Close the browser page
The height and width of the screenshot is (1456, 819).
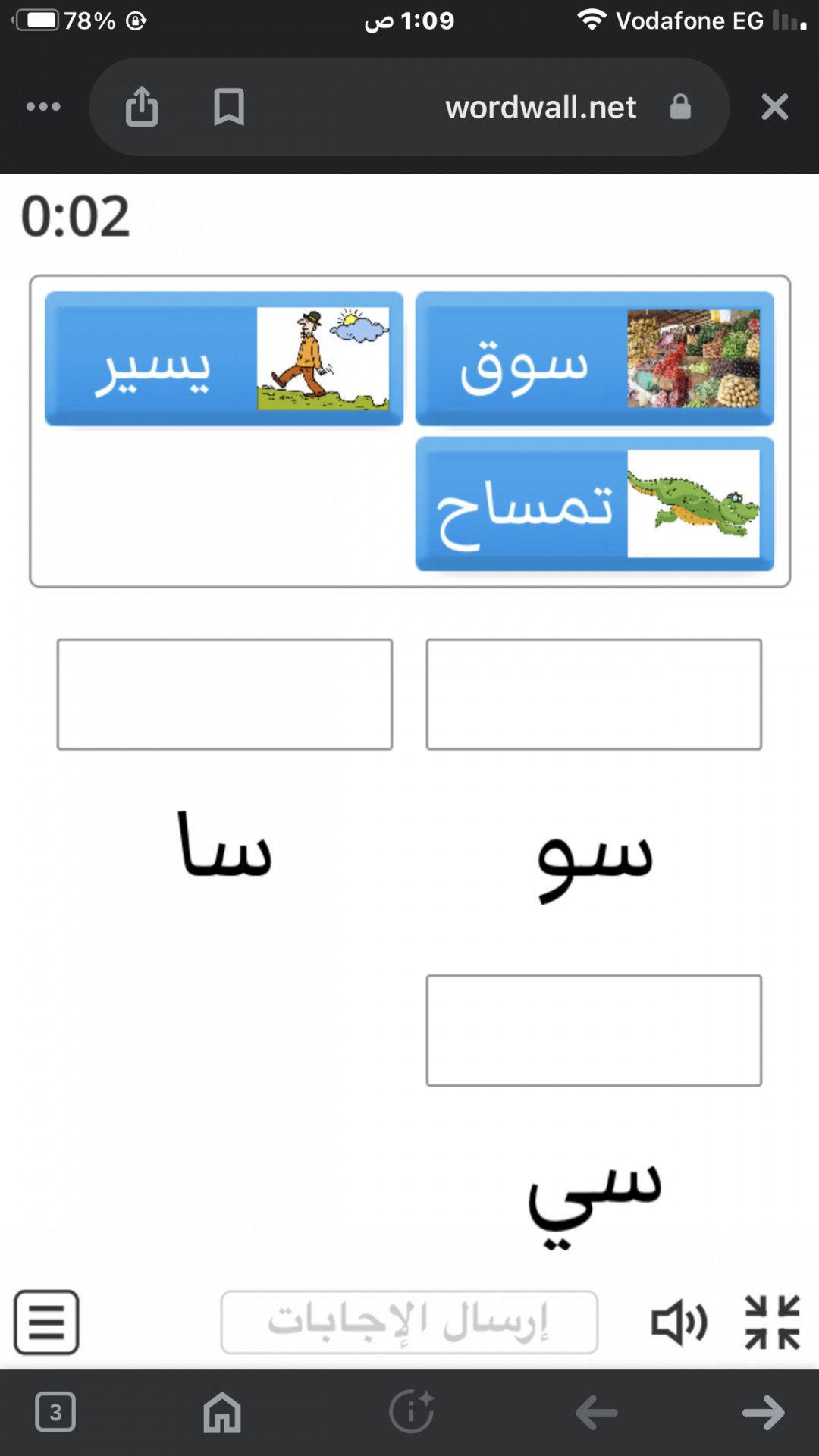coord(774,107)
